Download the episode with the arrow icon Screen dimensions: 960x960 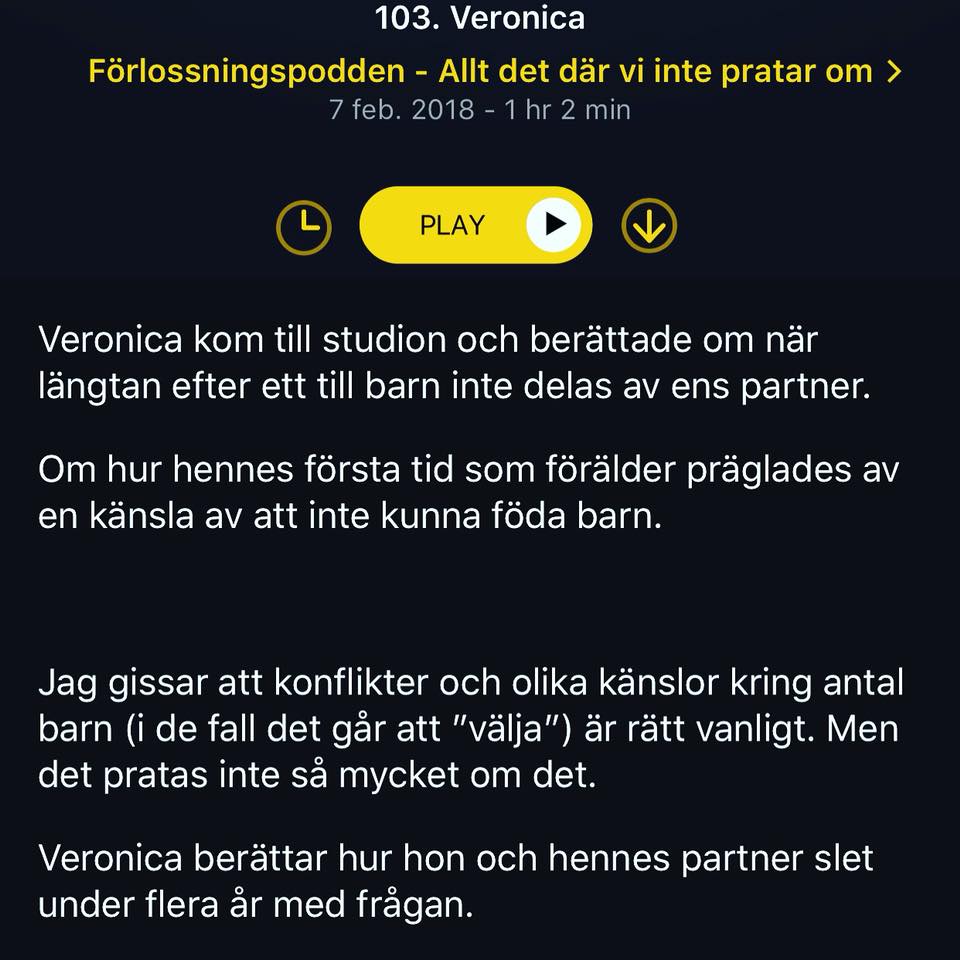pos(649,225)
